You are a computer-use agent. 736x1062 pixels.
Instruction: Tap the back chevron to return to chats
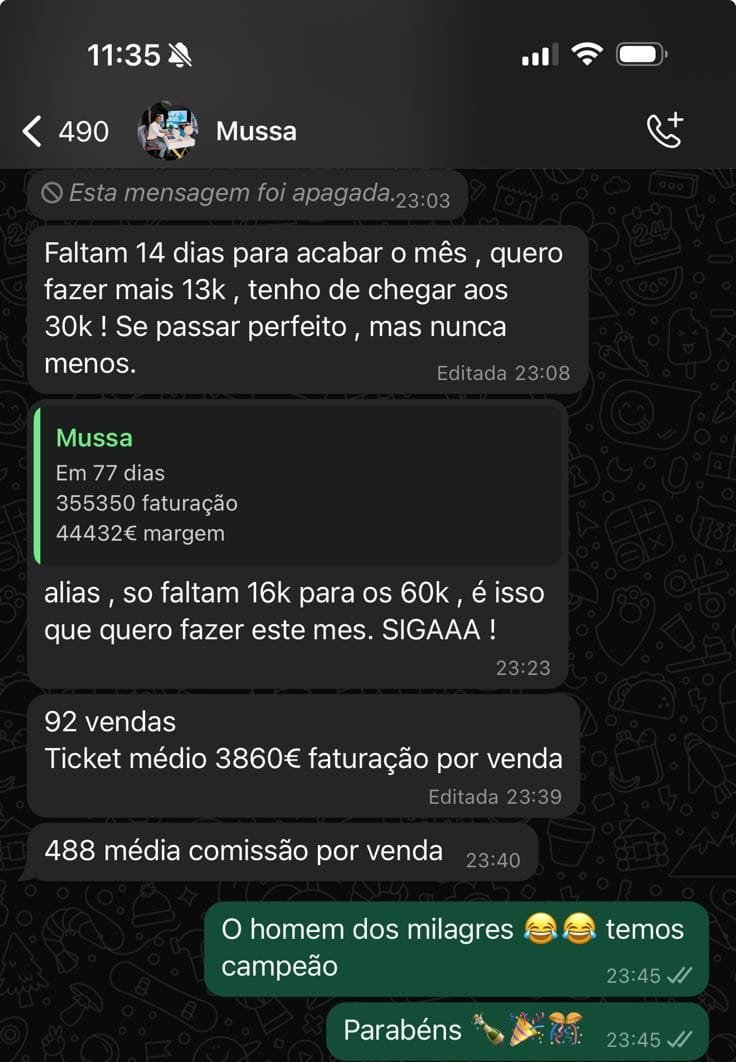(30, 130)
